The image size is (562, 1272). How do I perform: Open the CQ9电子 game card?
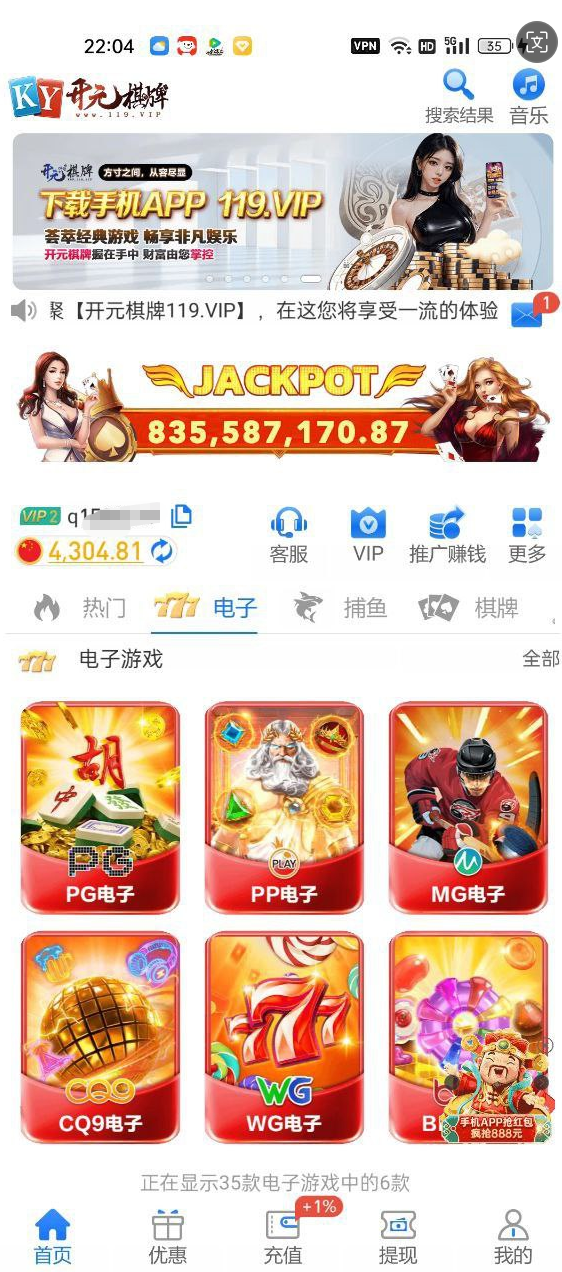[x=100, y=1037]
